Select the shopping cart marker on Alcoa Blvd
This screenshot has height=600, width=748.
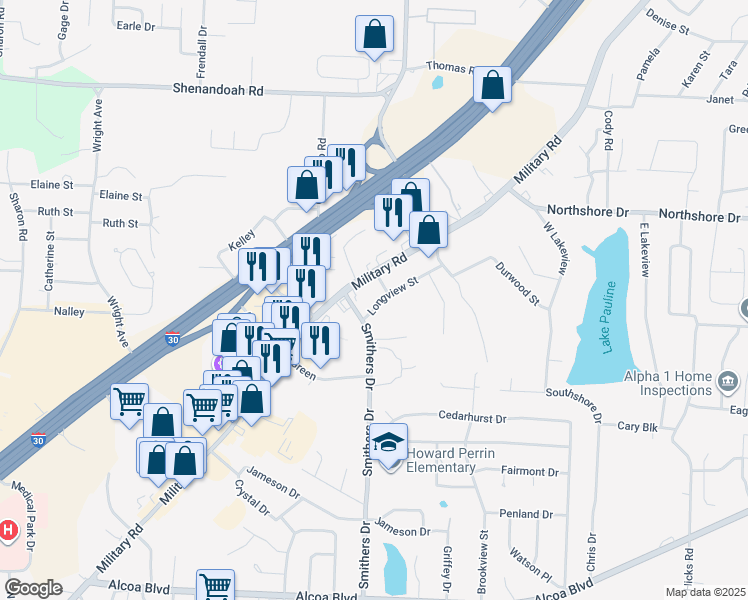[x=216, y=587]
